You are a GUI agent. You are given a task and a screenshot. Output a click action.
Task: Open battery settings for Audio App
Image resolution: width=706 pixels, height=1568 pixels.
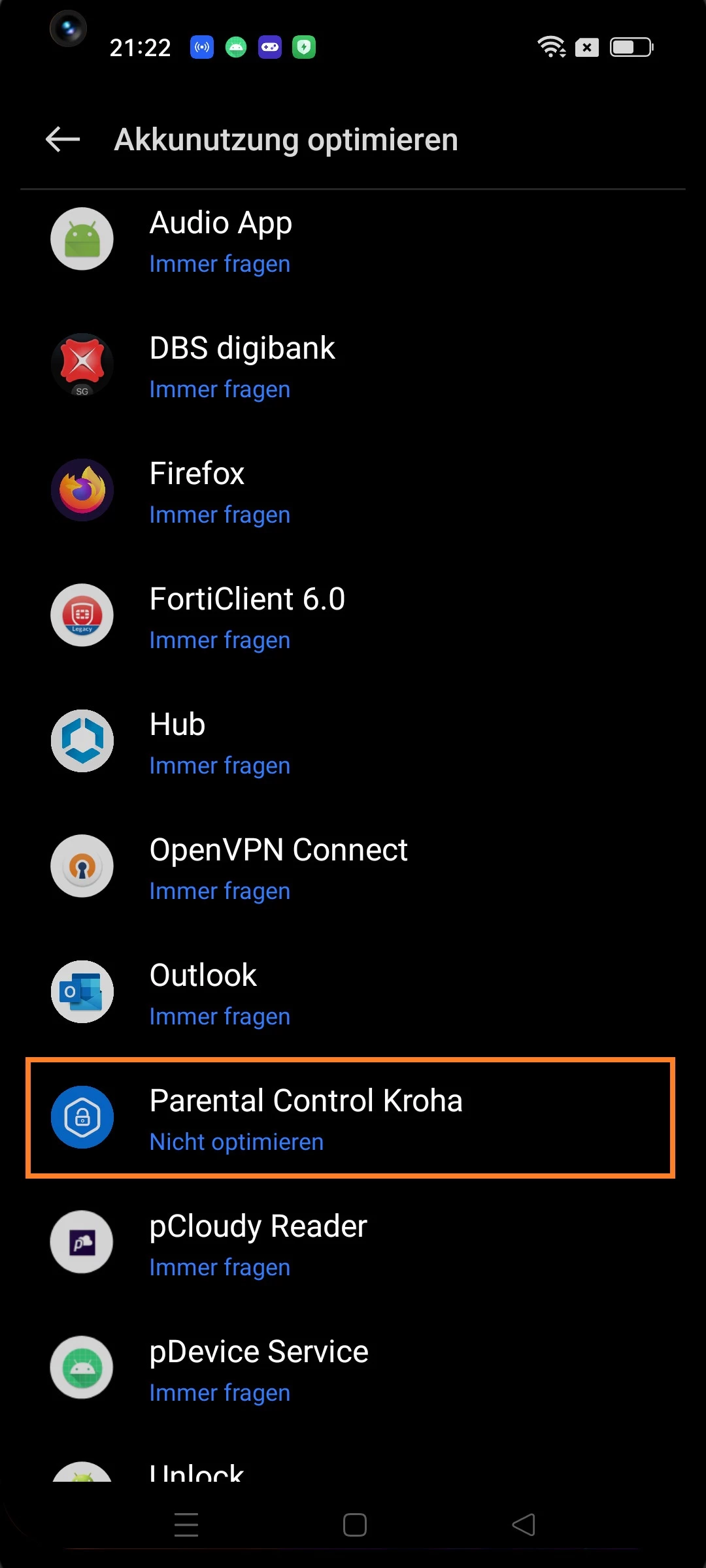[353, 240]
